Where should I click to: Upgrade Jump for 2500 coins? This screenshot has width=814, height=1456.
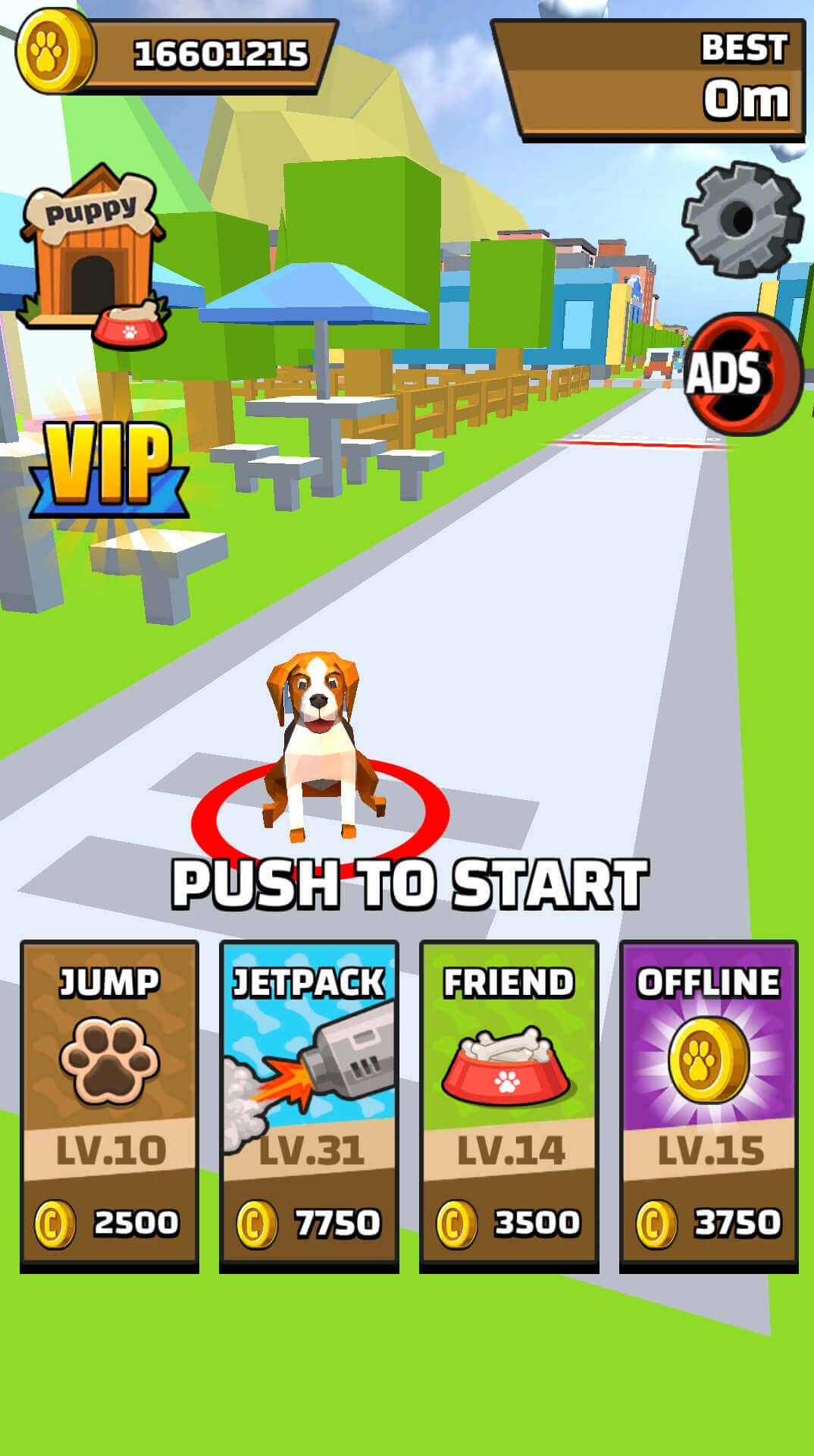coord(110,1106)
